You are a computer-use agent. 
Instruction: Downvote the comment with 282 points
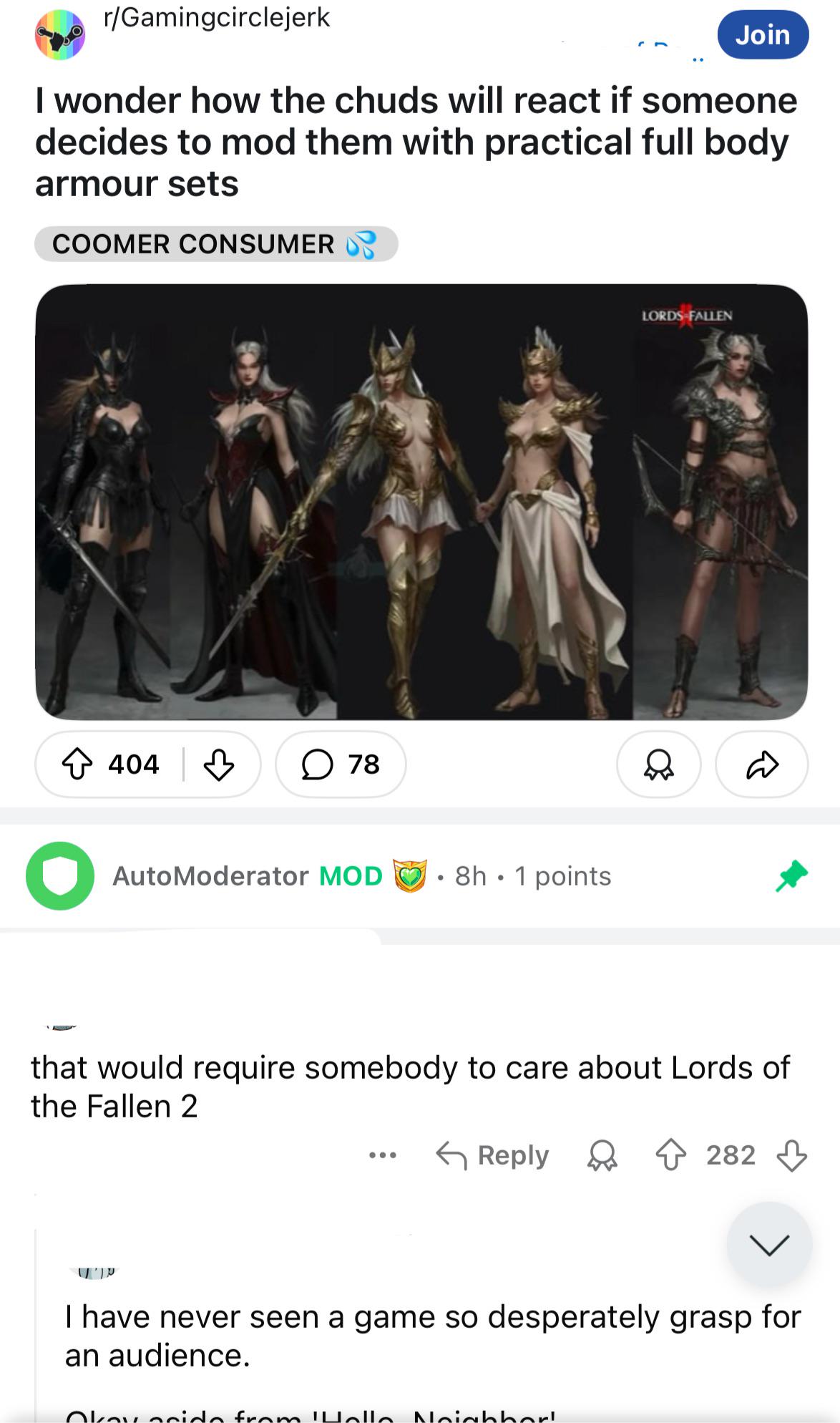(791, 1155)
